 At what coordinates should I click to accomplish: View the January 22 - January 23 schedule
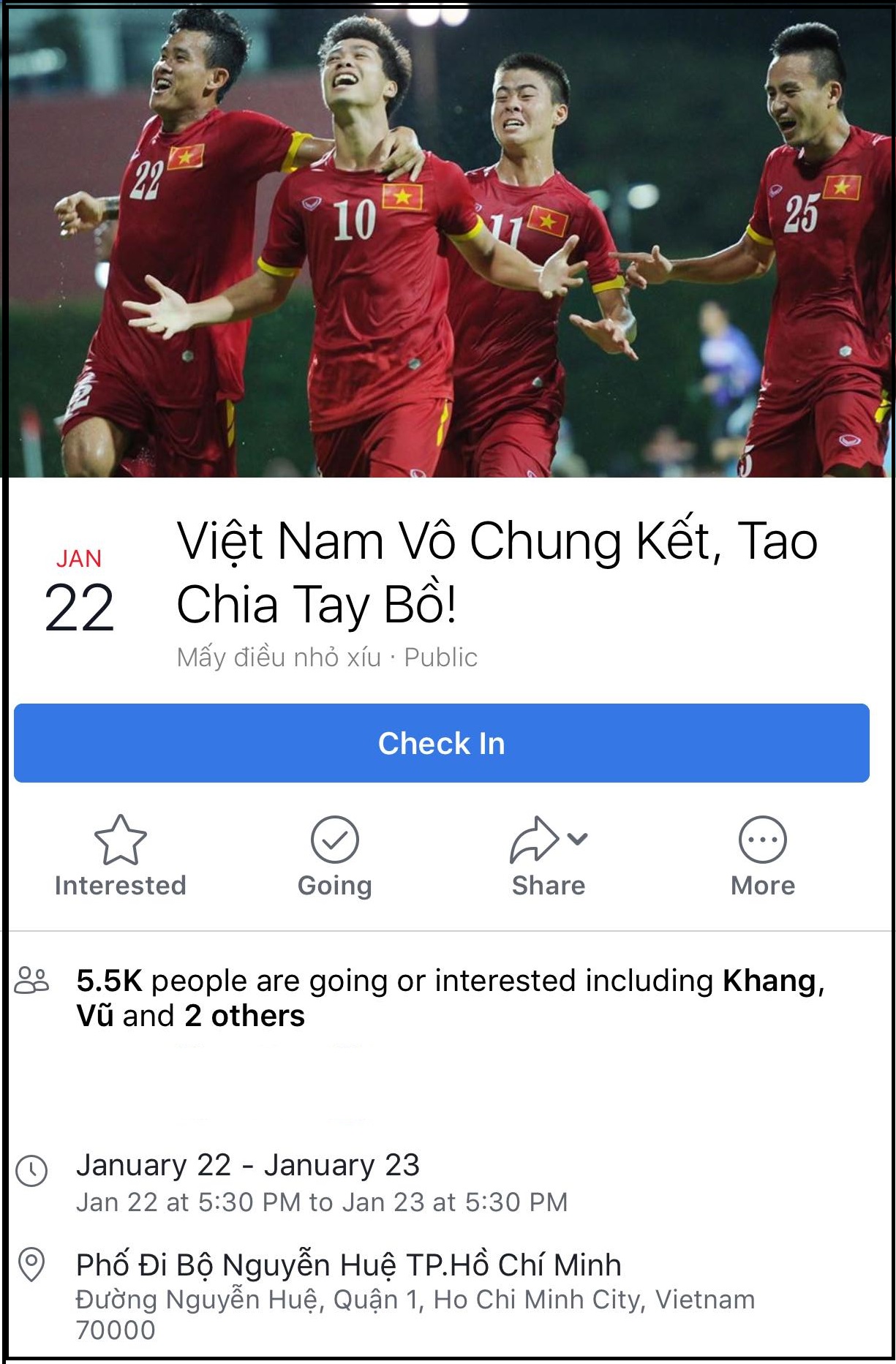click(x=248, y=1166)
